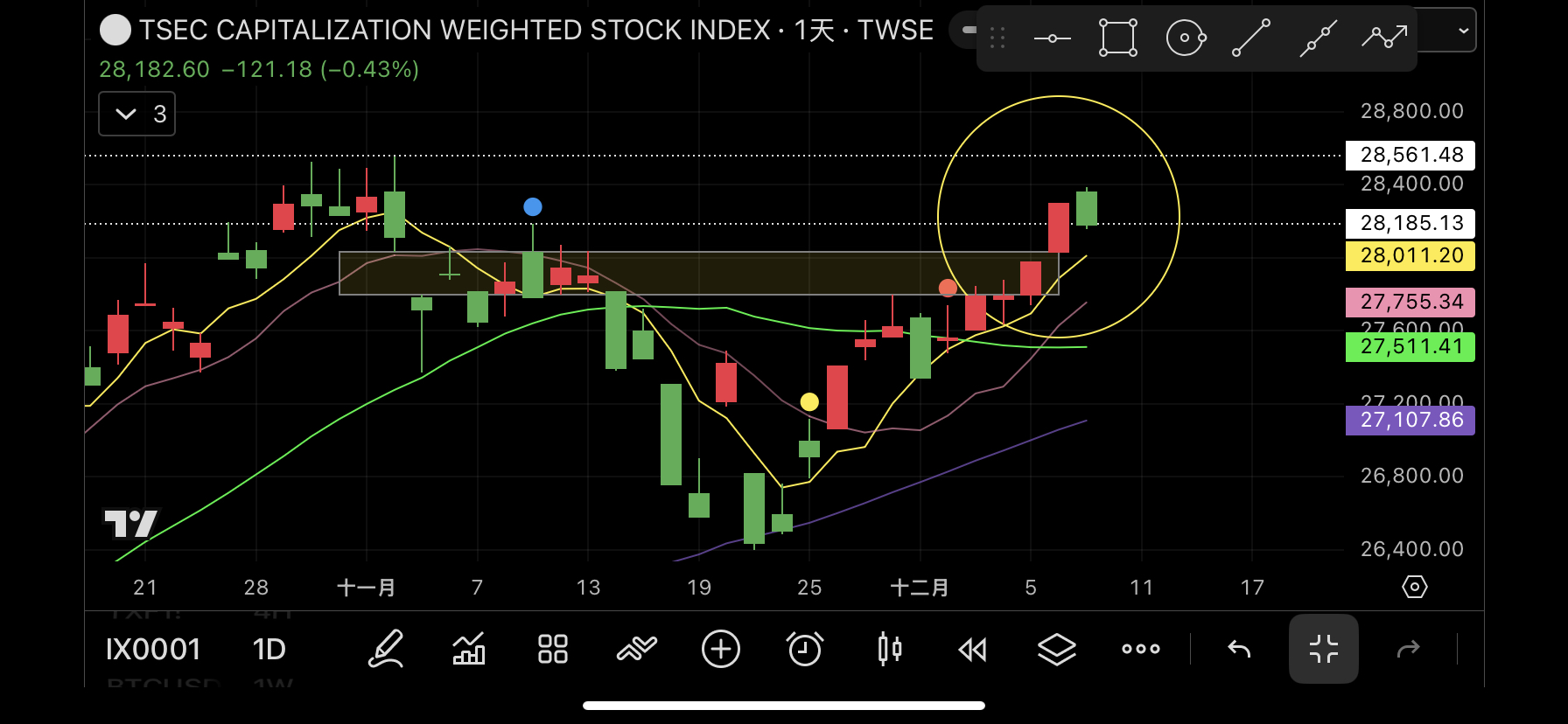The image size is (1568, 724).
Task: Select the rectangle drawing tool
Action: (x=1118, y=38)
